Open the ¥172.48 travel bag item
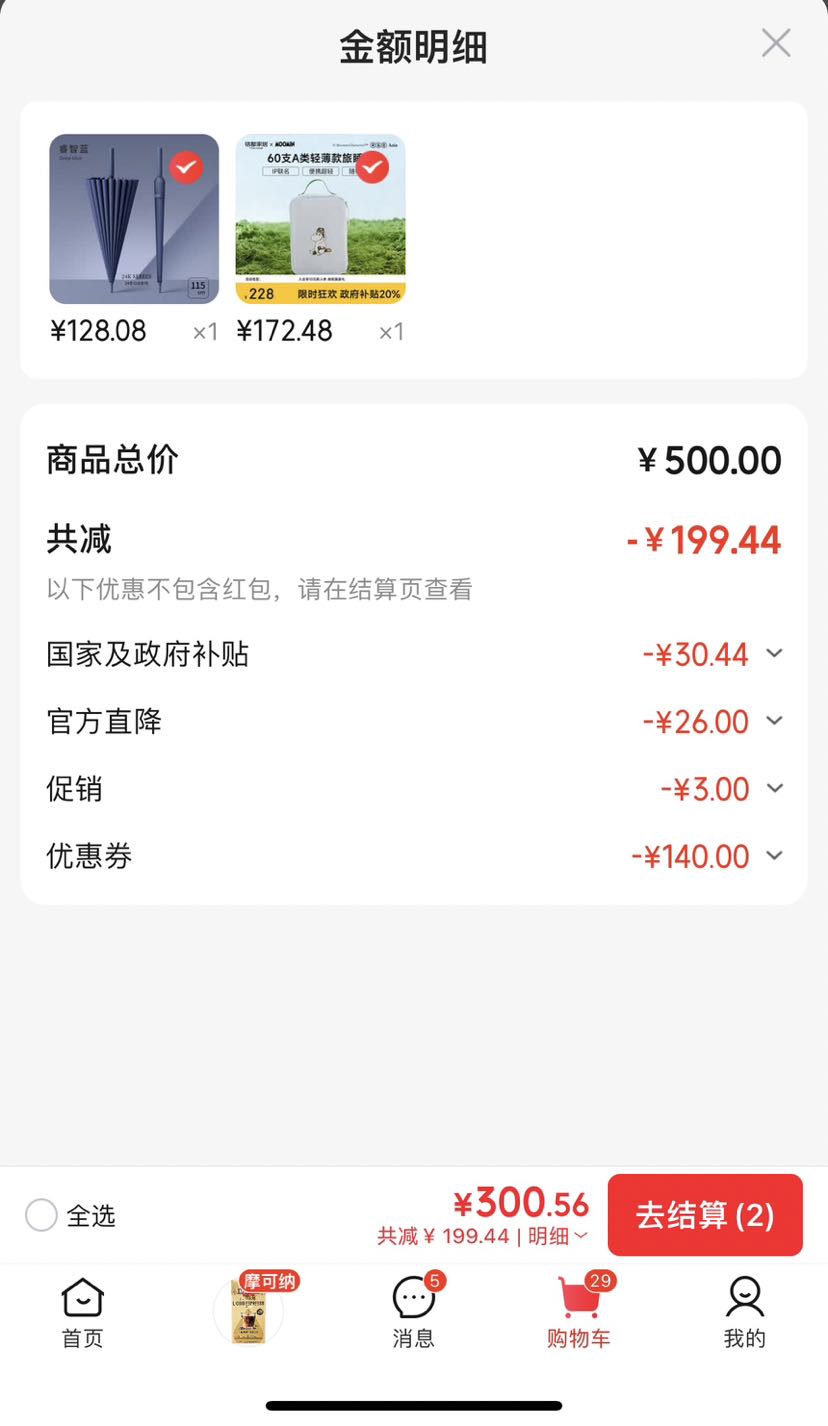Viewport: 828px width, 1426px height. [320, 219]
